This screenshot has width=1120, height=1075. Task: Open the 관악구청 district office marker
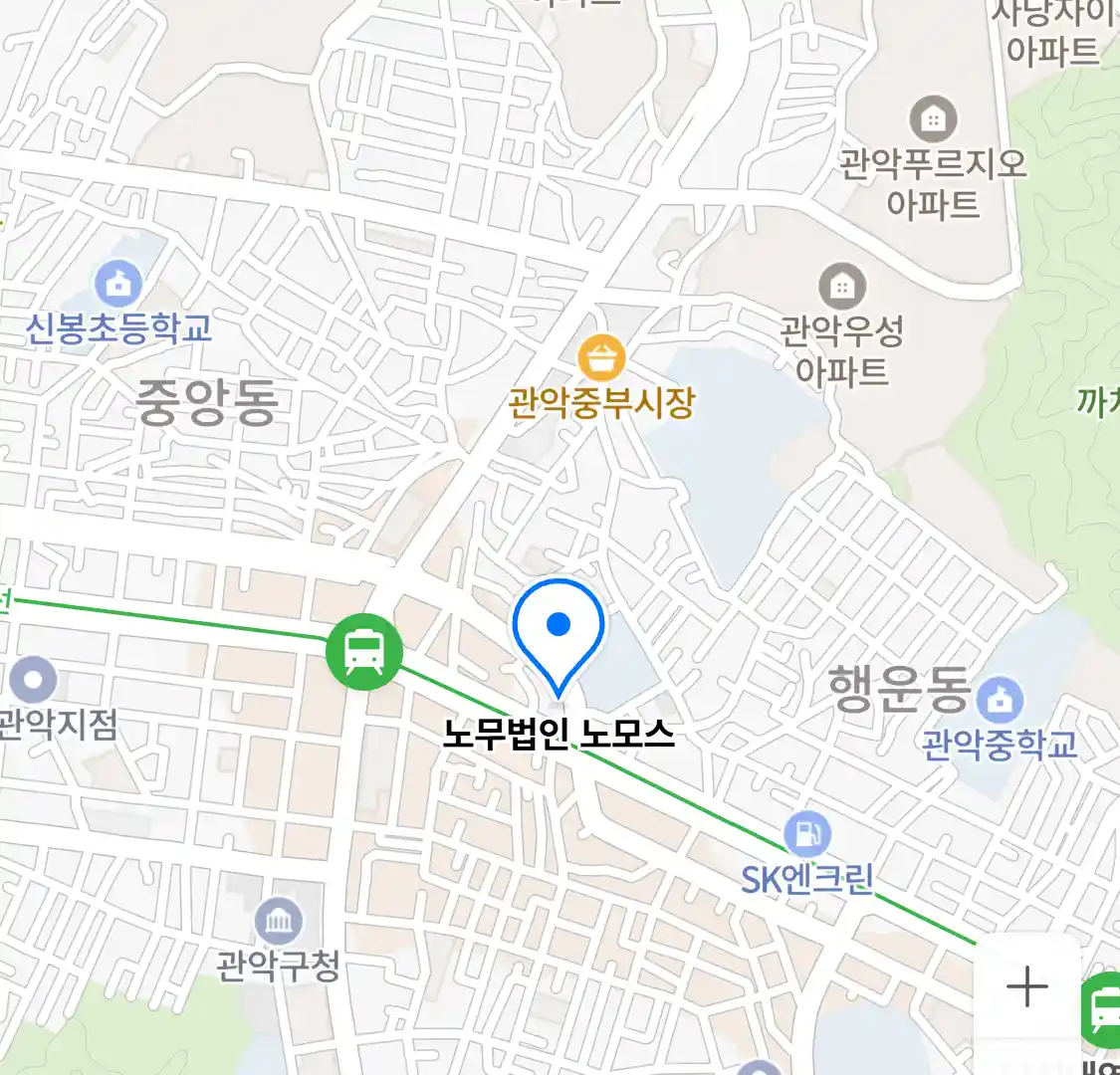[279, 922]
